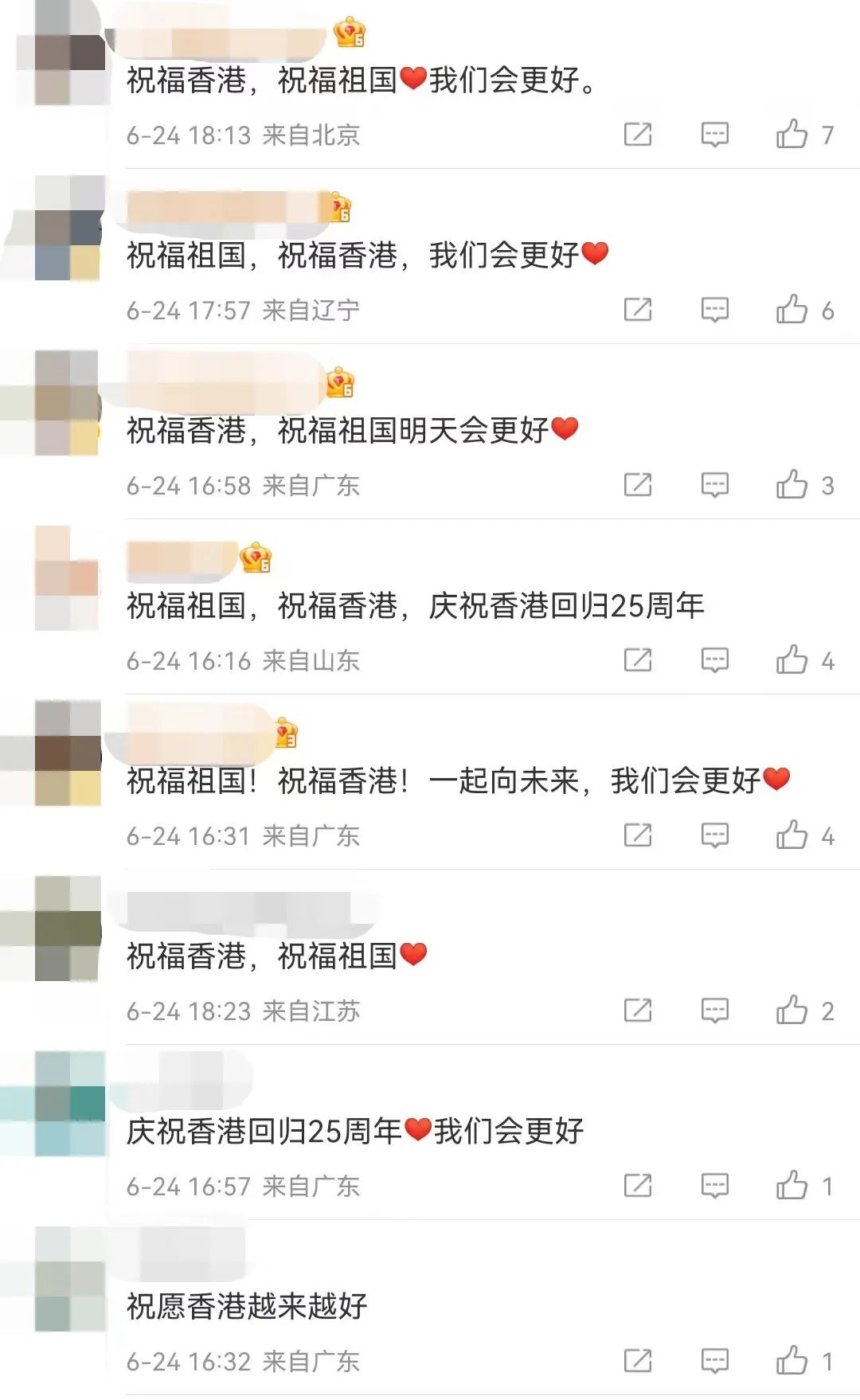Like the comment posted at 6-24 16:57

(x=792, y=1185)
